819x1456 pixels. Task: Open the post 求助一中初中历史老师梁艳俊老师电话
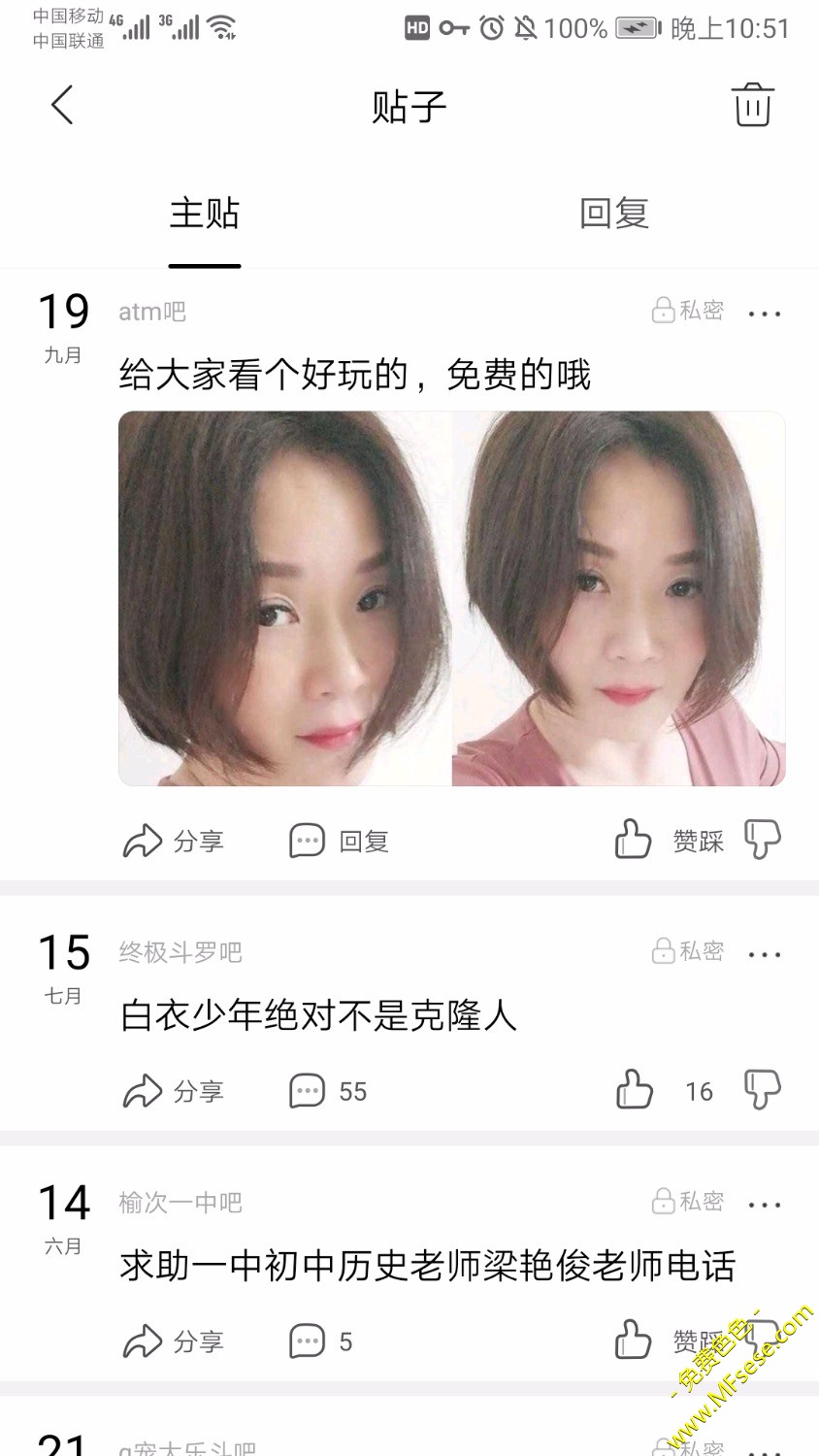(427, 1266)
